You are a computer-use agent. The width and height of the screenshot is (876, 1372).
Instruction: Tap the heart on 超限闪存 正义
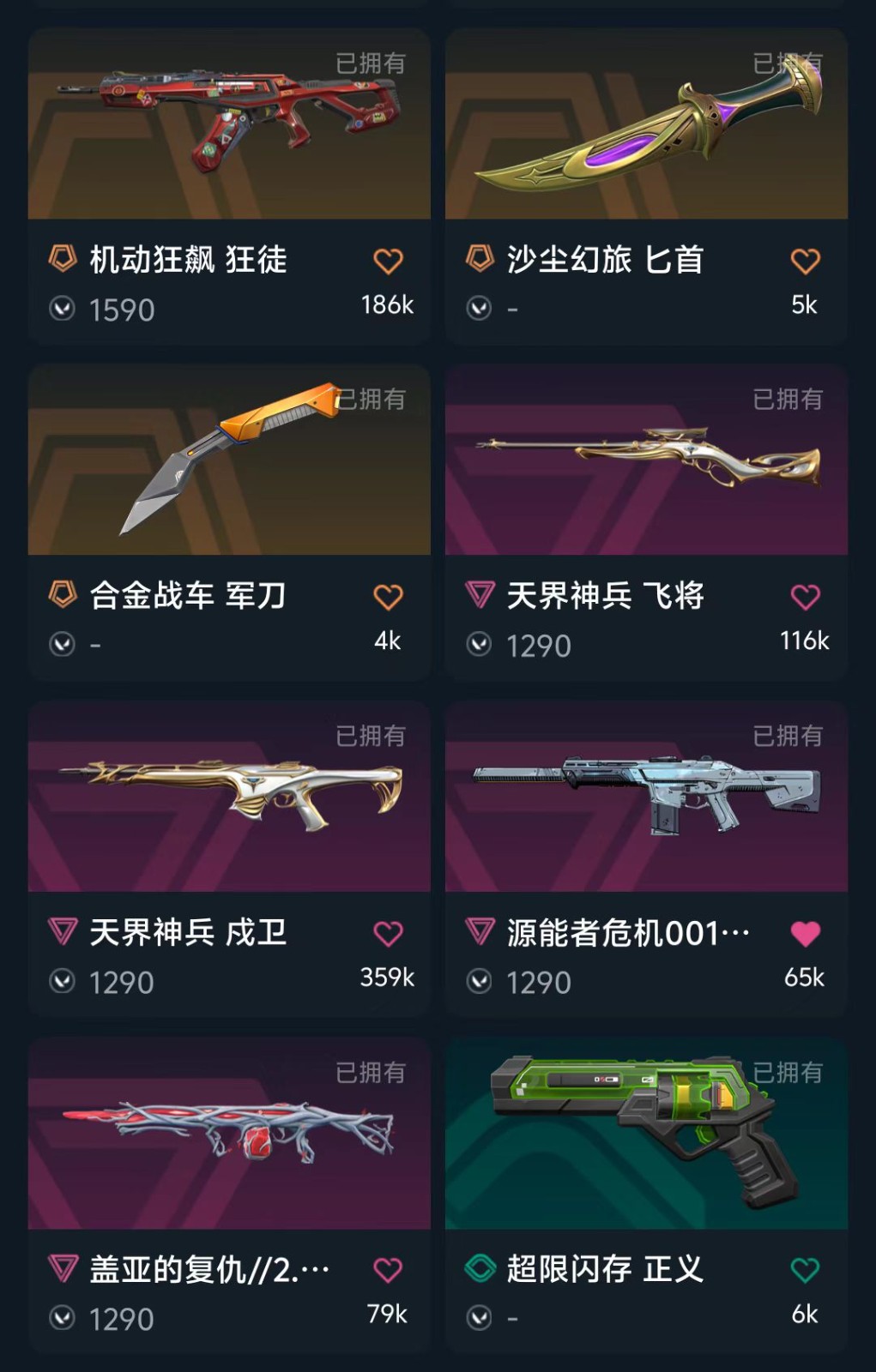[805, 1270]
